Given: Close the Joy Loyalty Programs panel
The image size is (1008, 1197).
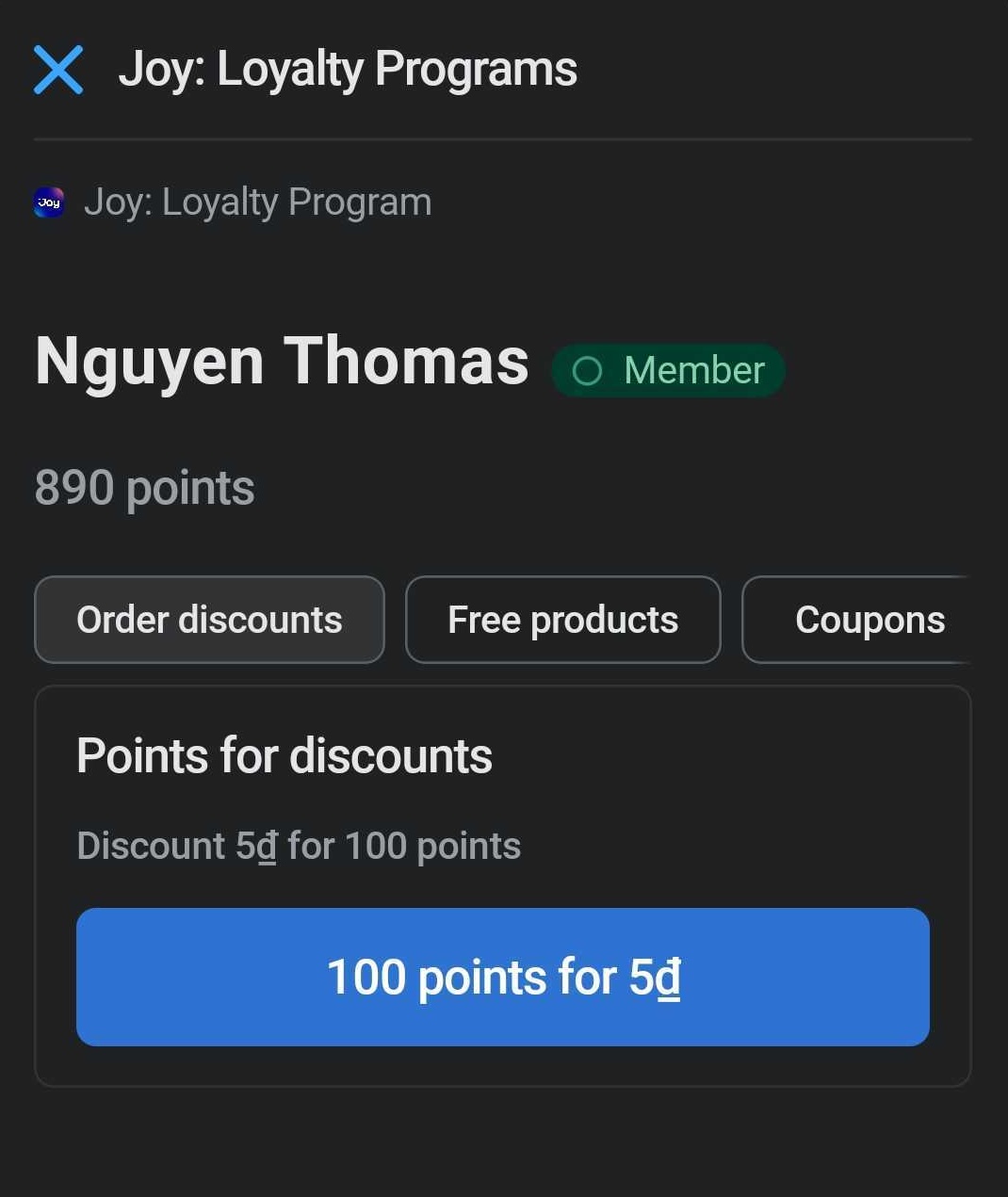Looking at the screenshot, I should [x=58, y=70].
